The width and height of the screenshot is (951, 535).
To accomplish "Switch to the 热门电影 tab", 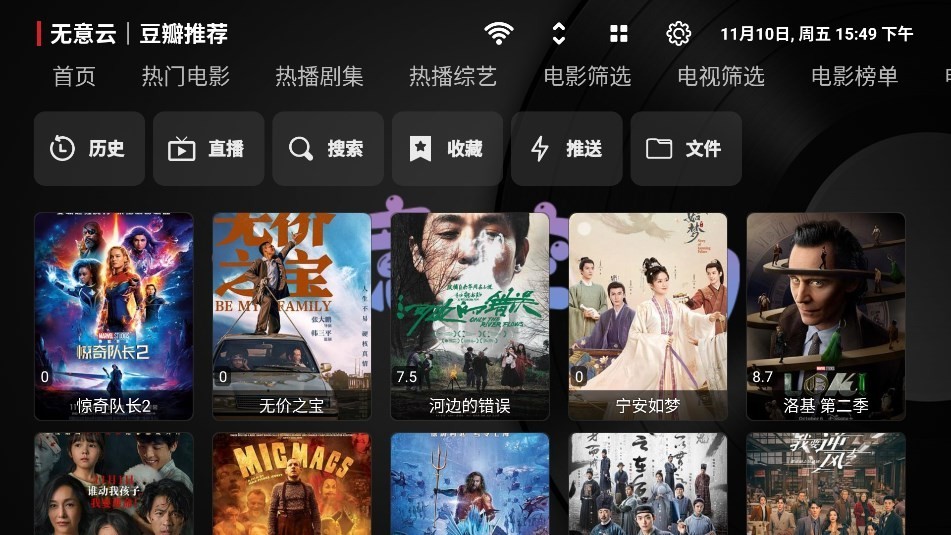I will [x=186, y=76].
